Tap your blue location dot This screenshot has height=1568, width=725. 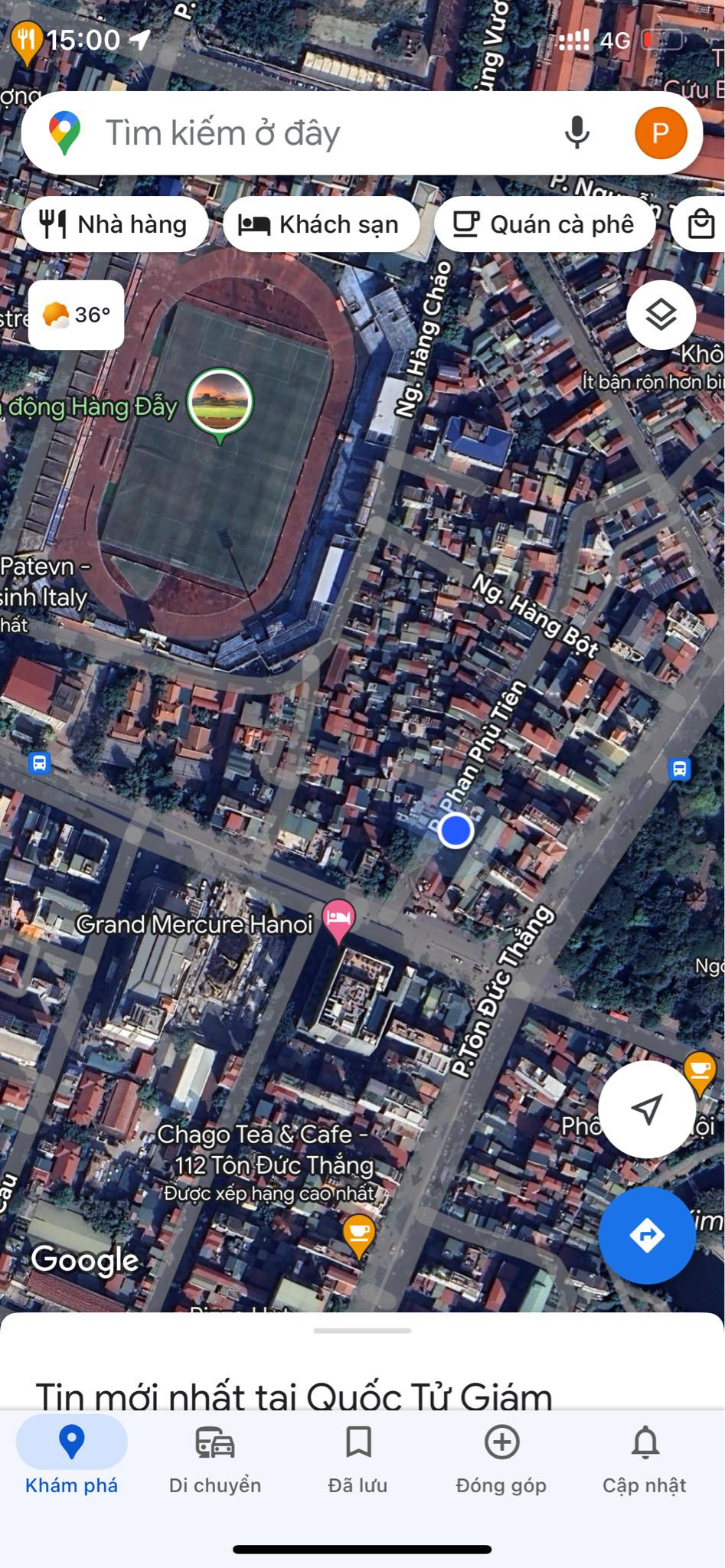[x=457, y=830]
